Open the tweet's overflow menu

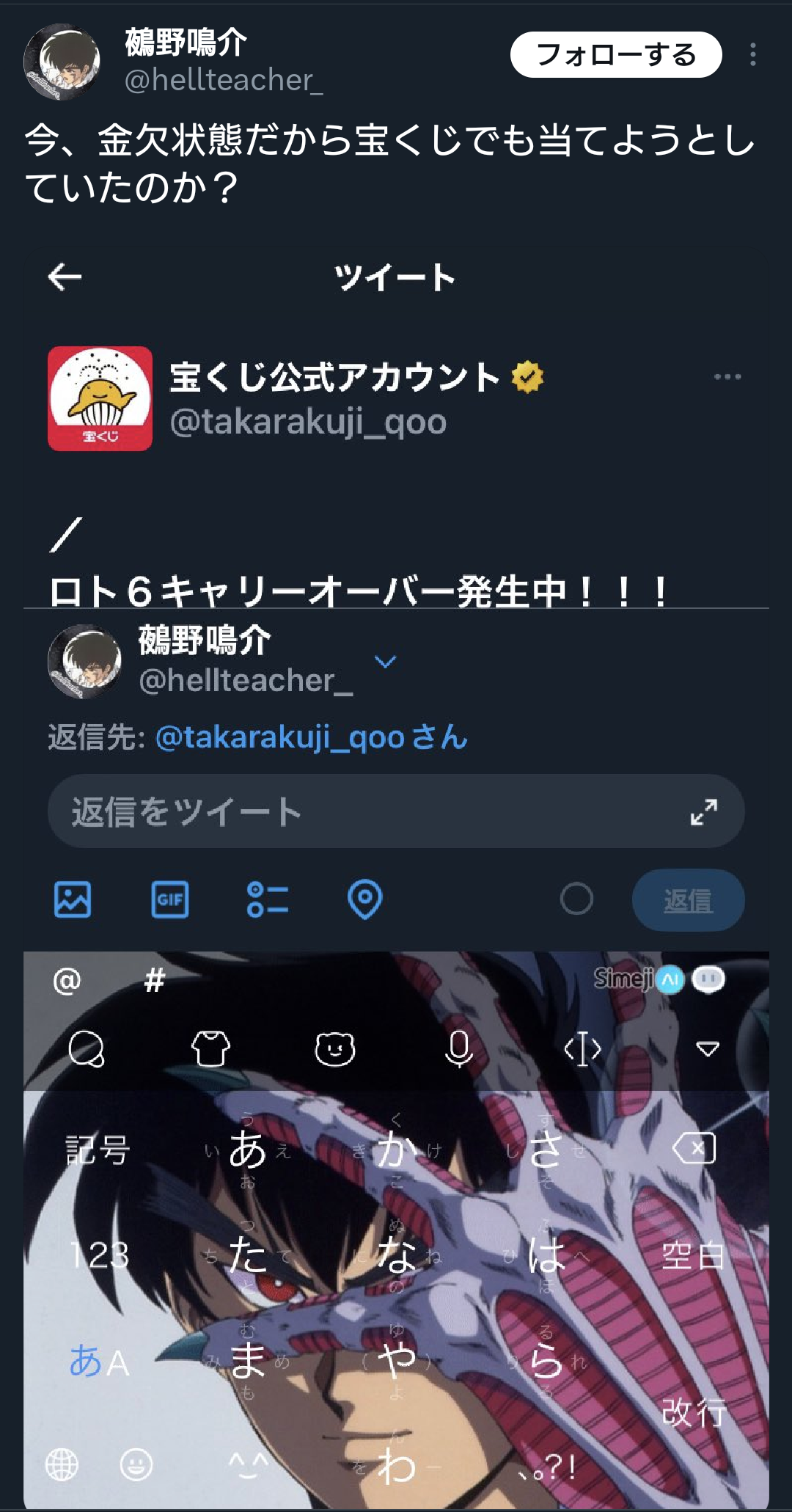753,55
